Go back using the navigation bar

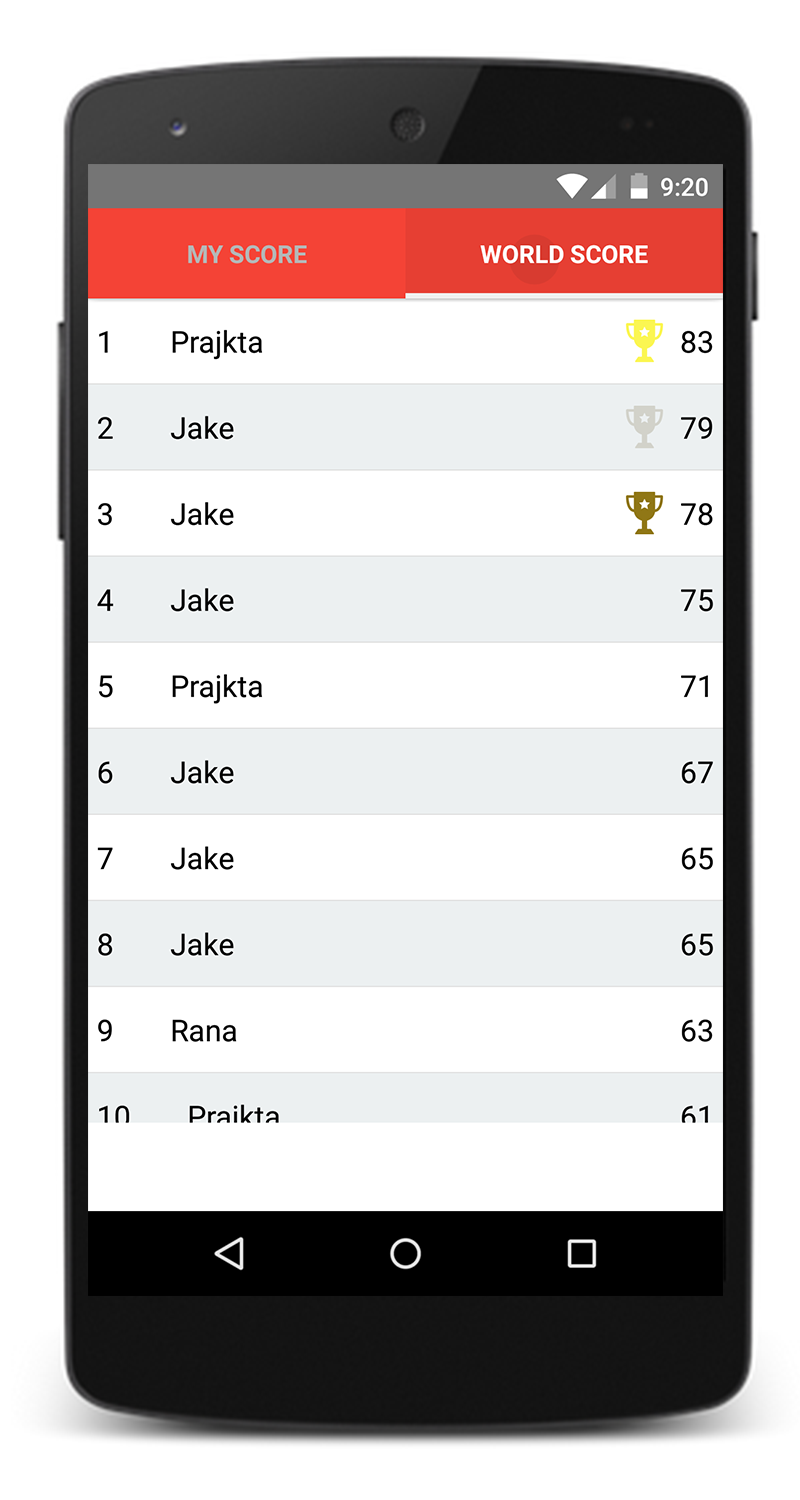point(230,1253)
